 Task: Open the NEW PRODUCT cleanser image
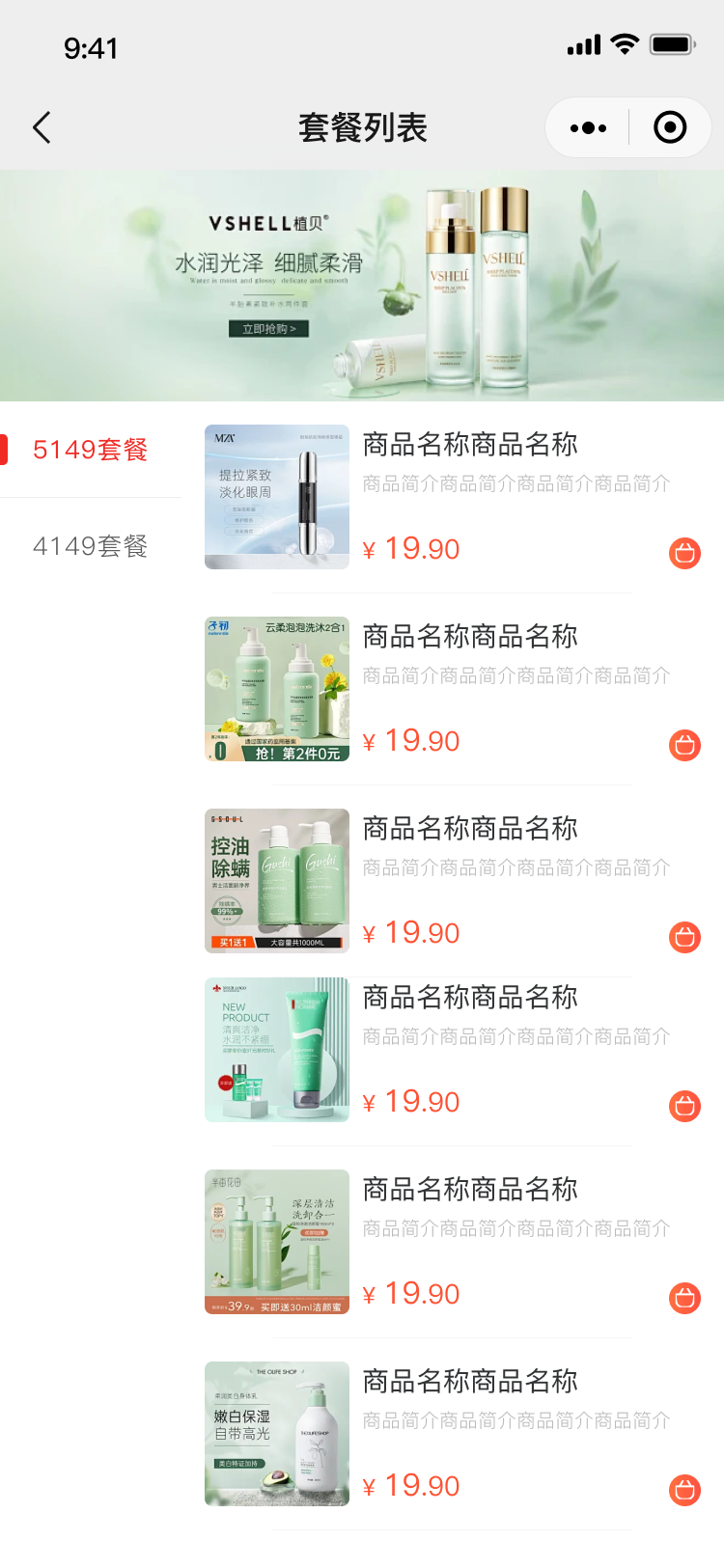coord(277,1050)
